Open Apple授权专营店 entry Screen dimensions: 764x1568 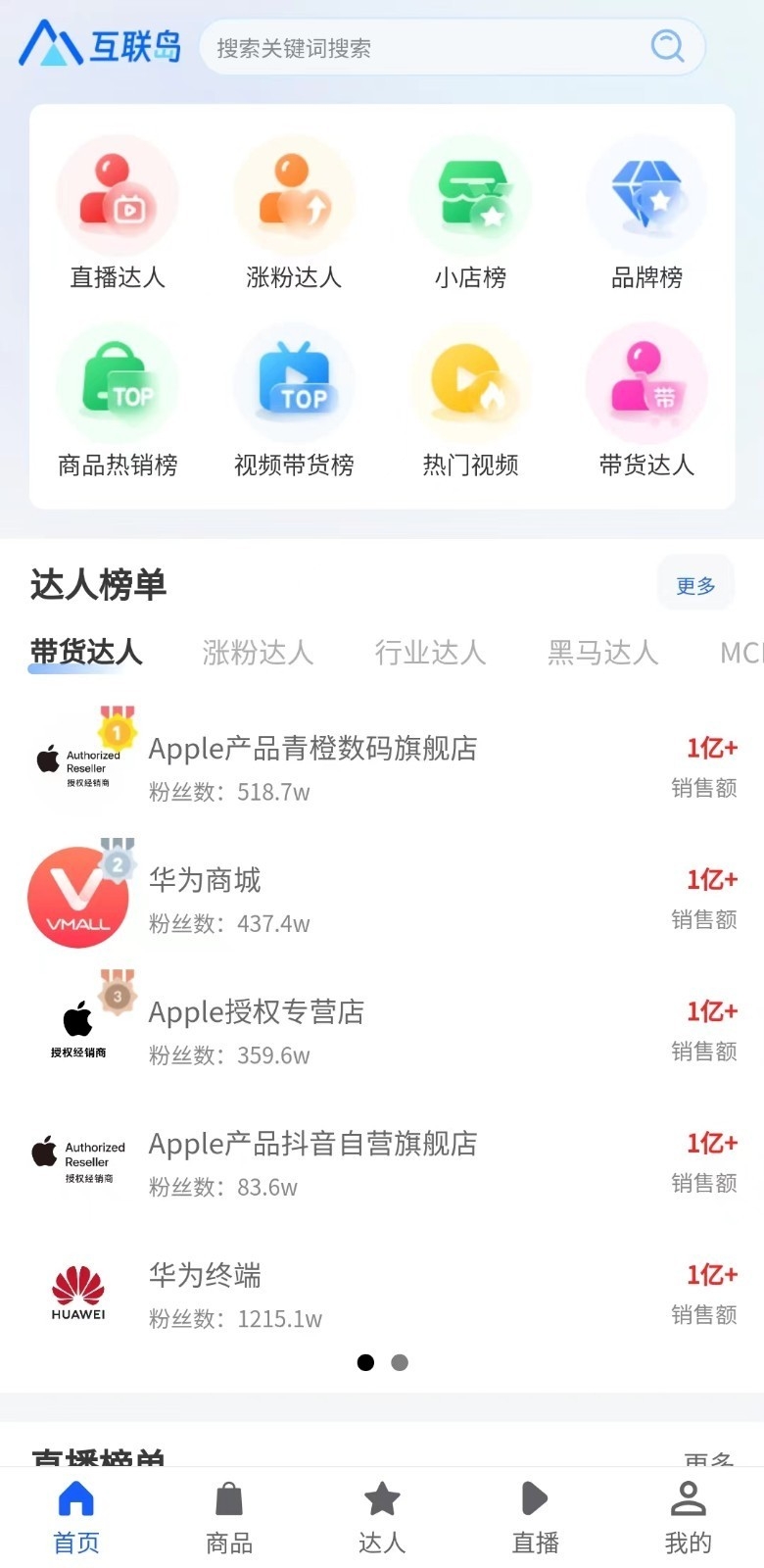coord(382,1031)
